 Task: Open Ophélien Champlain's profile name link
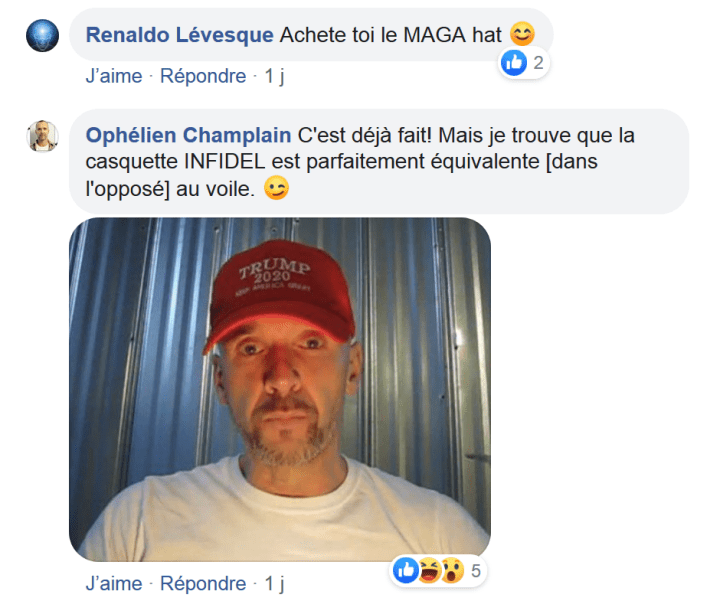pyautogui.click(x=188, y=135)
